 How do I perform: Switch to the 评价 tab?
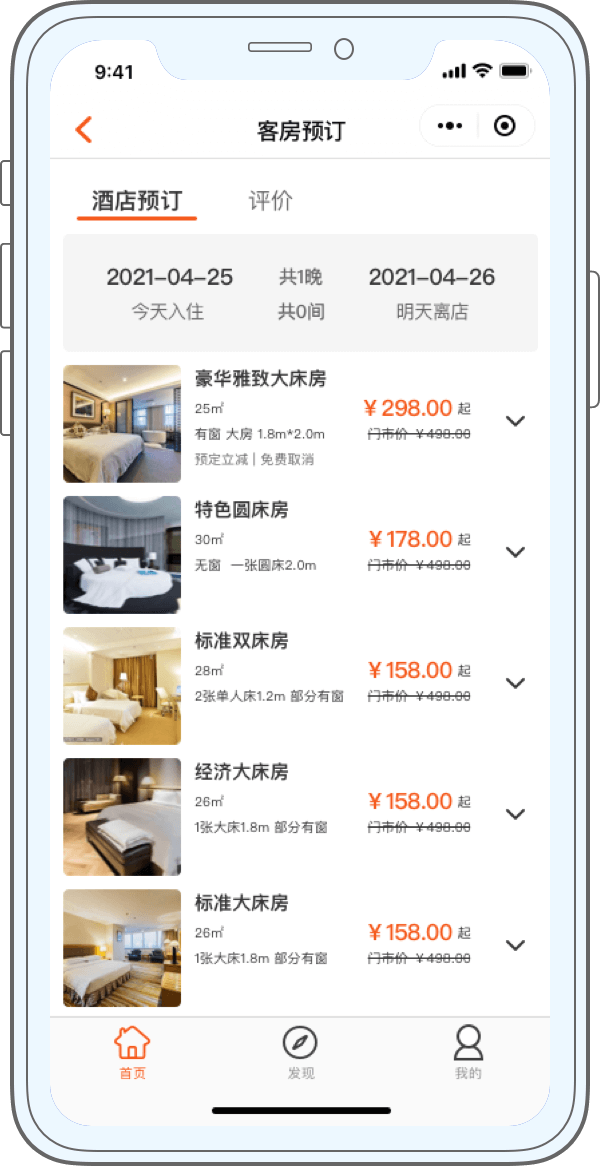pos(270,200)
